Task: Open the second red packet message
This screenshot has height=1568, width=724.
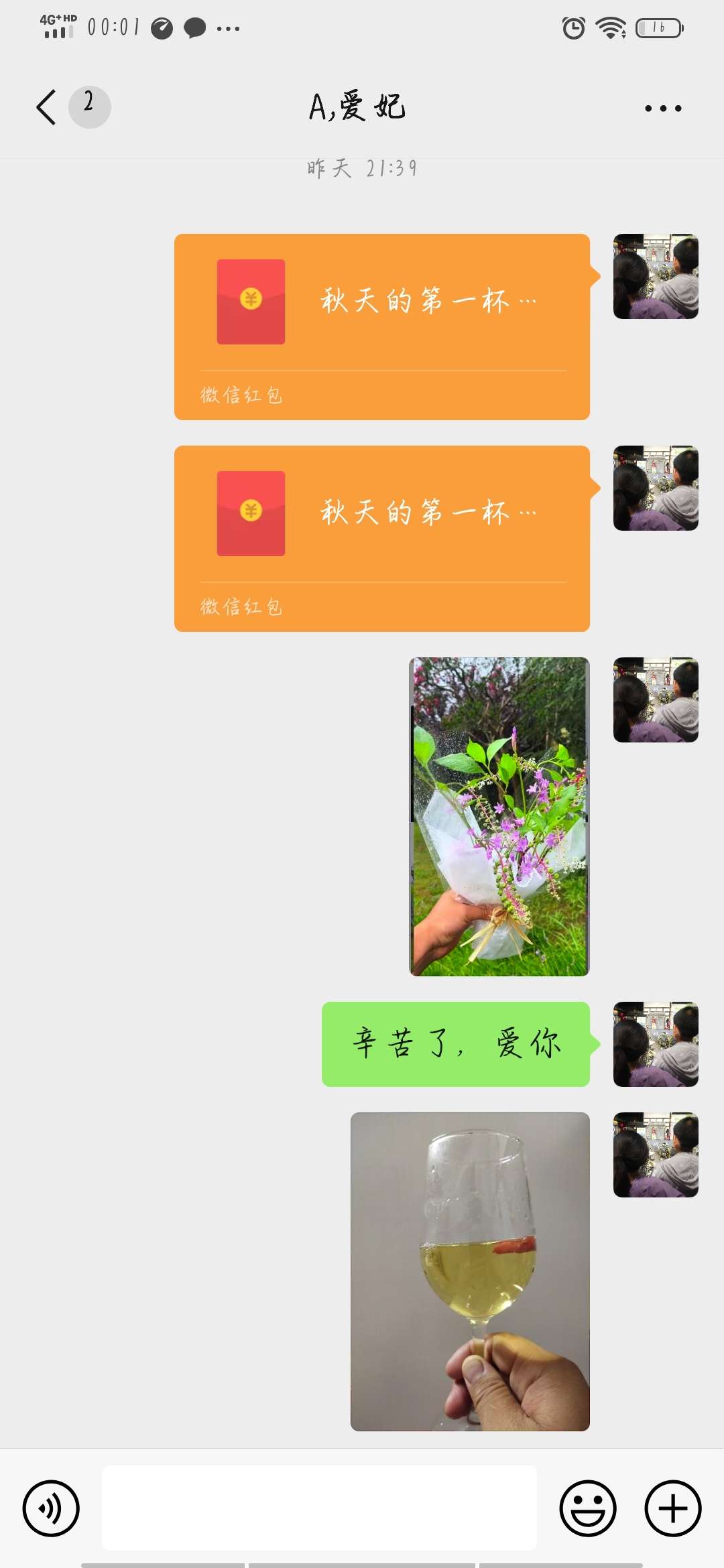Action: pyautogui.click(x=381, y=538)
